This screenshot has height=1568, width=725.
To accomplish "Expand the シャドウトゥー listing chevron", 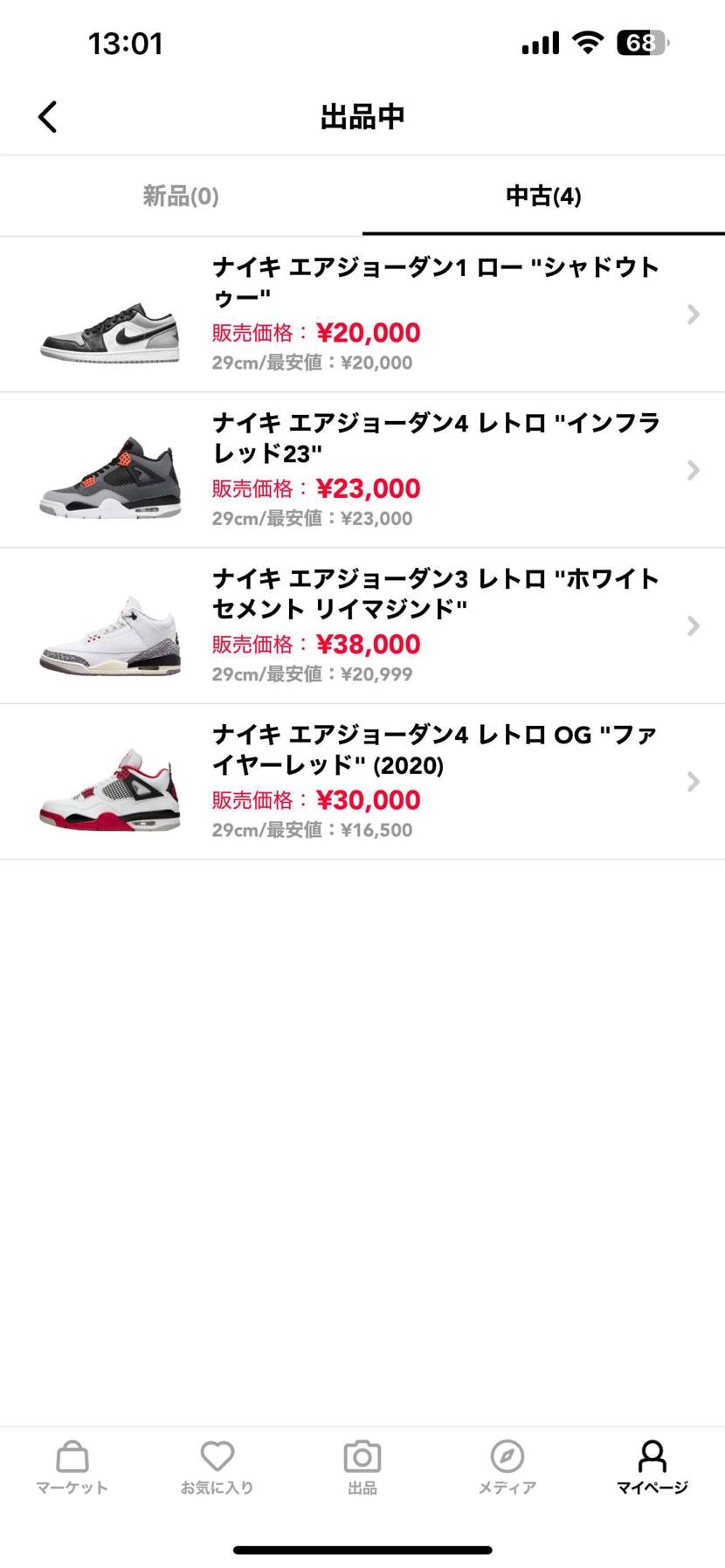I will point(693,314).
